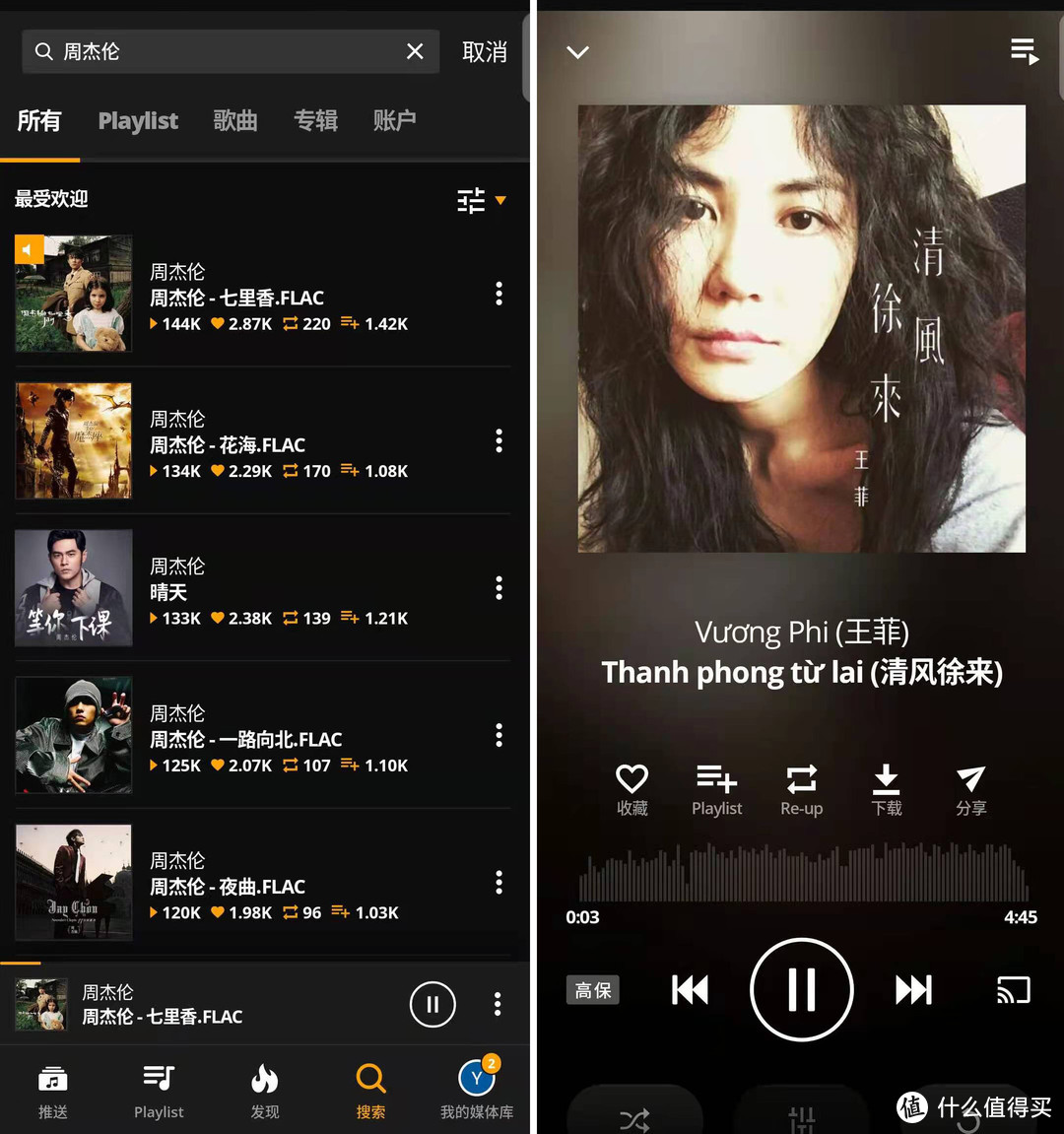Open the sort dropdown arrow near the filter
The width and height of the screenshot is (1064, 1134).
coord(501,201)
